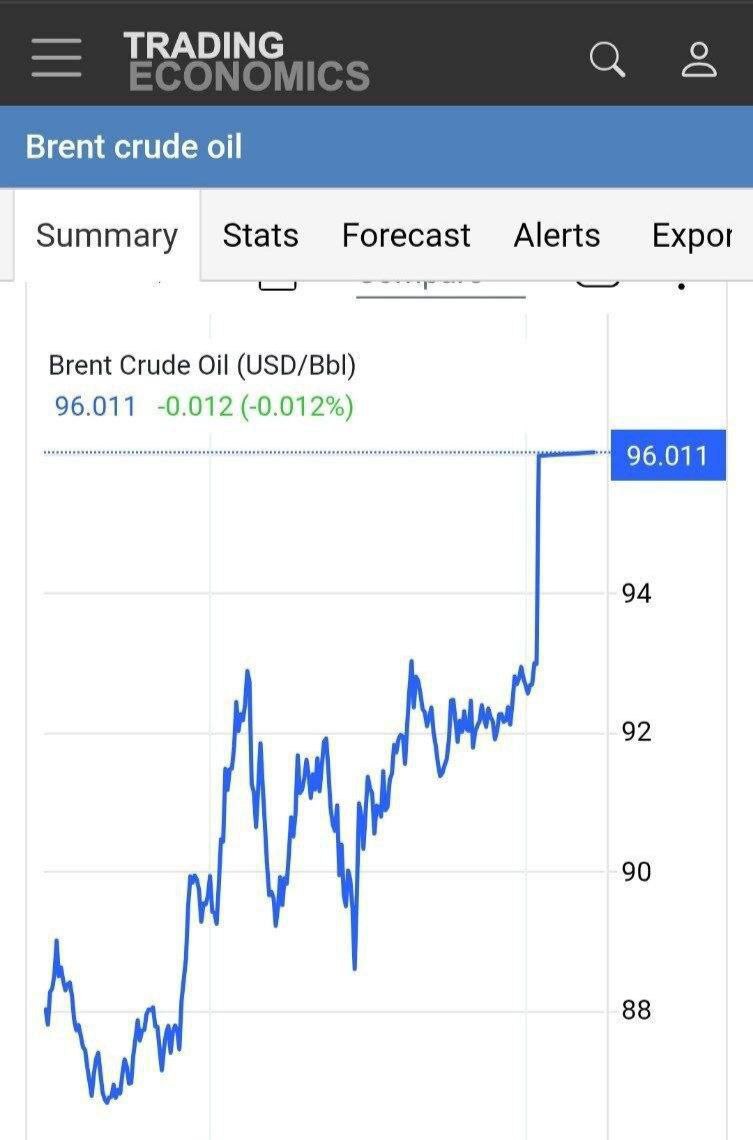The width and height of the screenshot is (753, 1140).
Task: Switch to the Export tab
Action: [x=691, y=236]
